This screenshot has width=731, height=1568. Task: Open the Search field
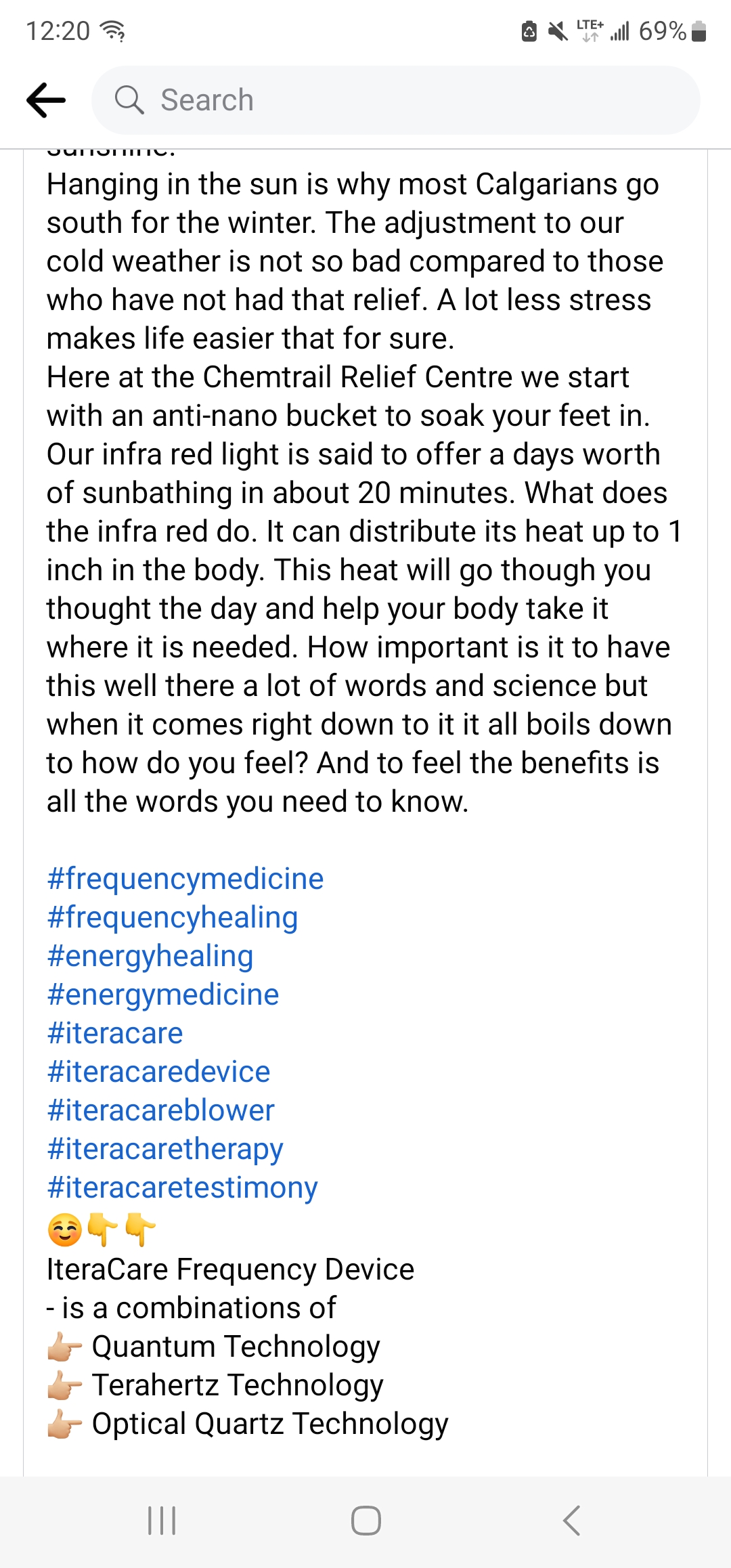[x=395, y=100]
